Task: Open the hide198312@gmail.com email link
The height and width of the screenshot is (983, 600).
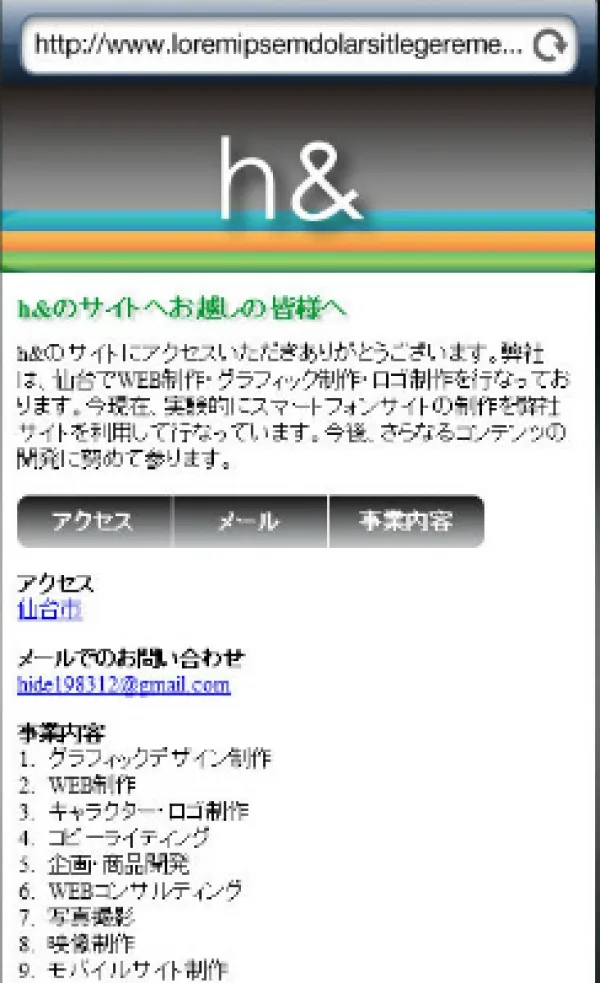Action: pos(124,685)
